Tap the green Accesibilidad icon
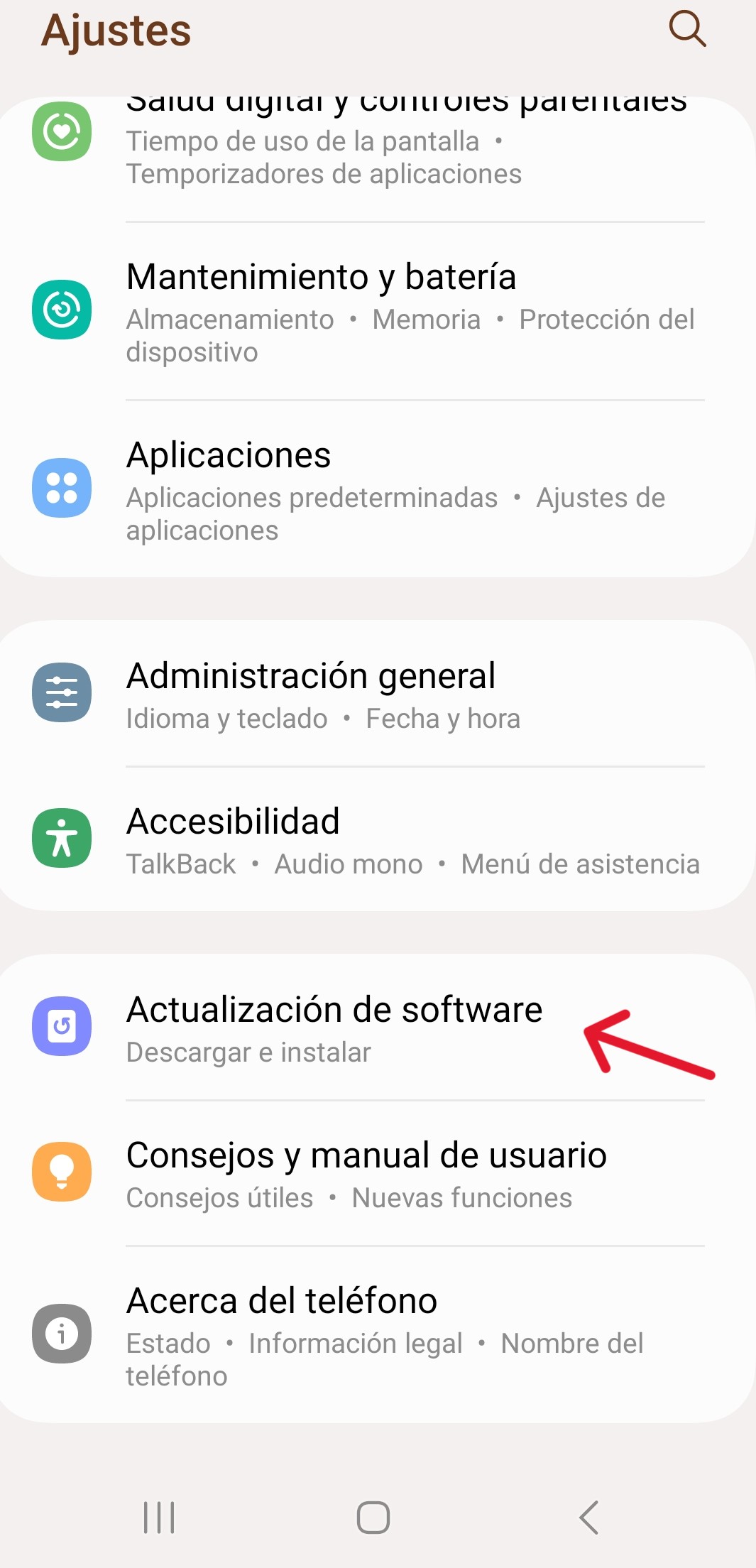The image size is (756, 1568). [x=62, y=838]
